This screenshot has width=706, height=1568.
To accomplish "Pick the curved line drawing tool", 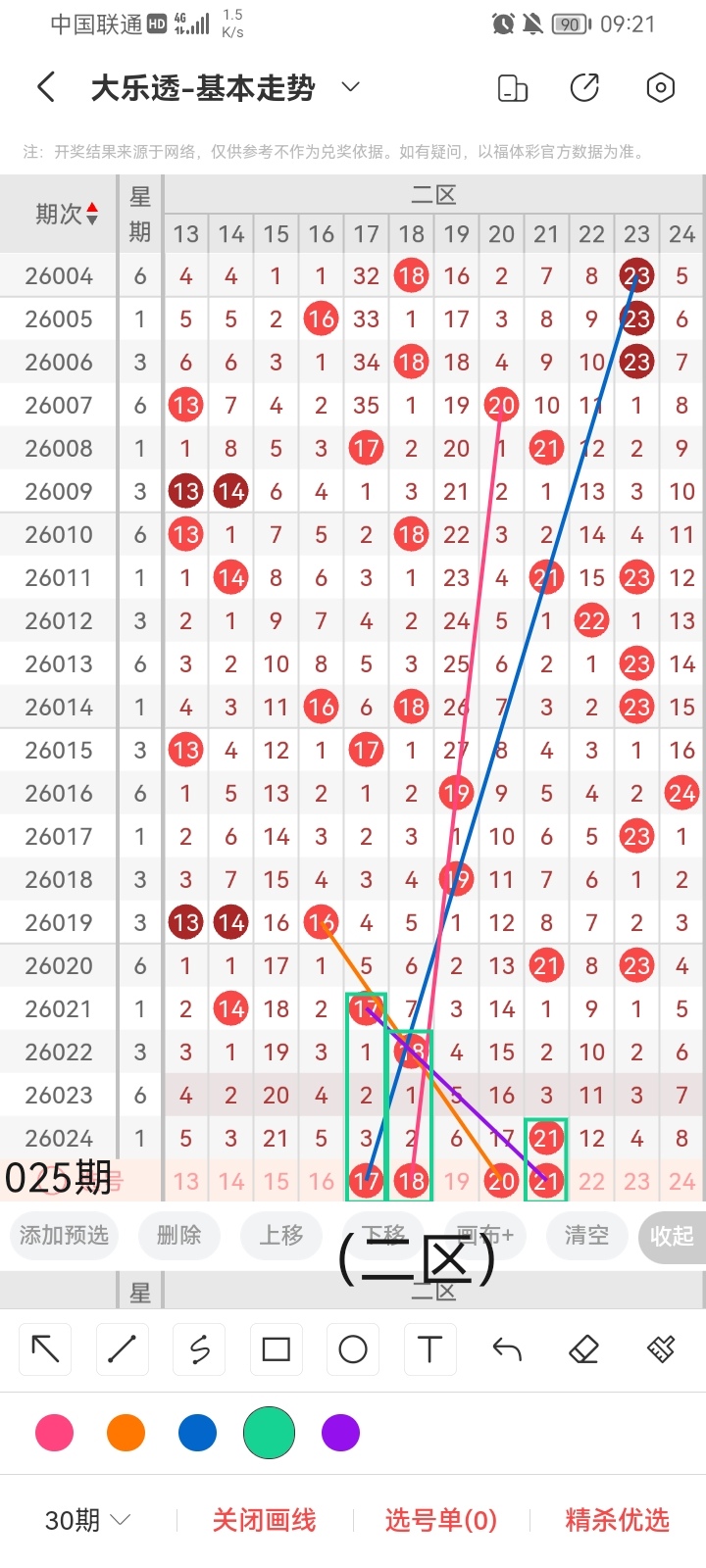I will coord(199,1349).
